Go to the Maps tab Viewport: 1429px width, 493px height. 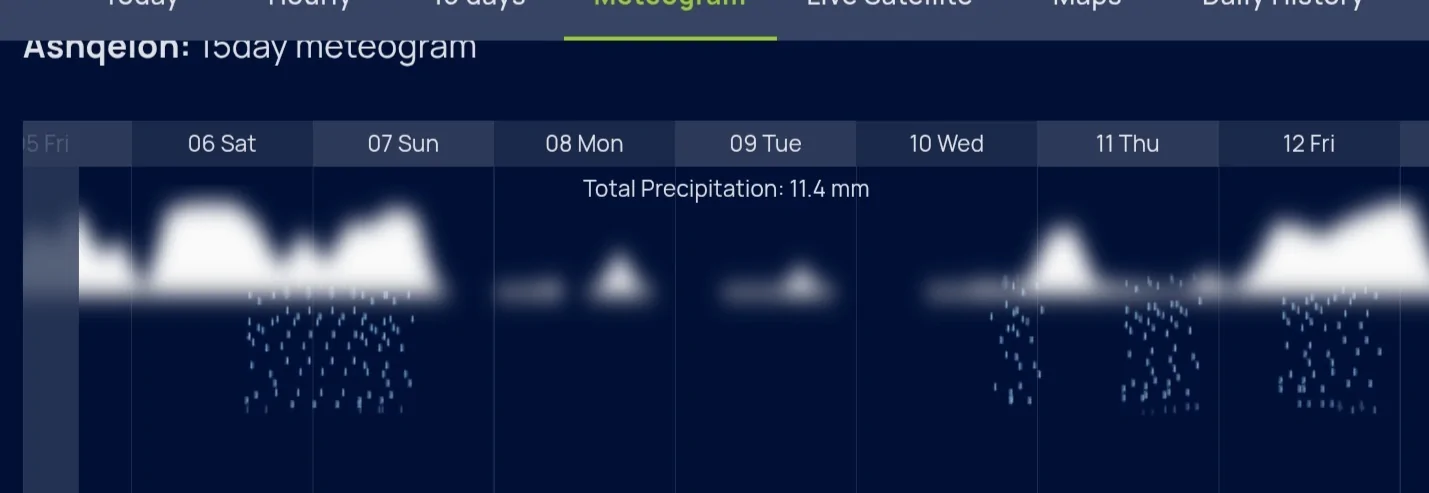pos(1087,5)
